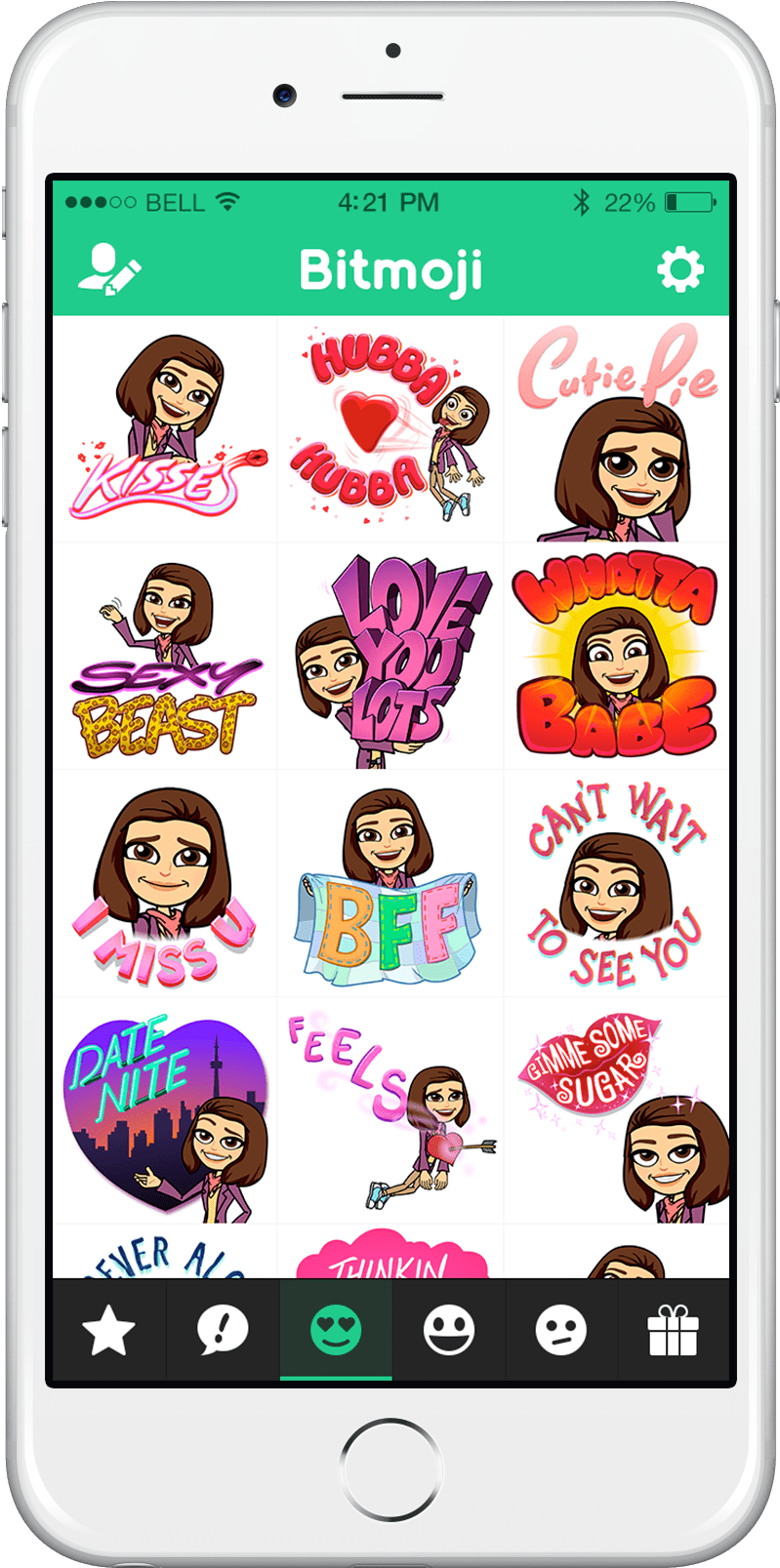This screenshot has height=1568, width=780.
Task: Tap the Love You Lots sticker
Action: click(x=390, y=657)
